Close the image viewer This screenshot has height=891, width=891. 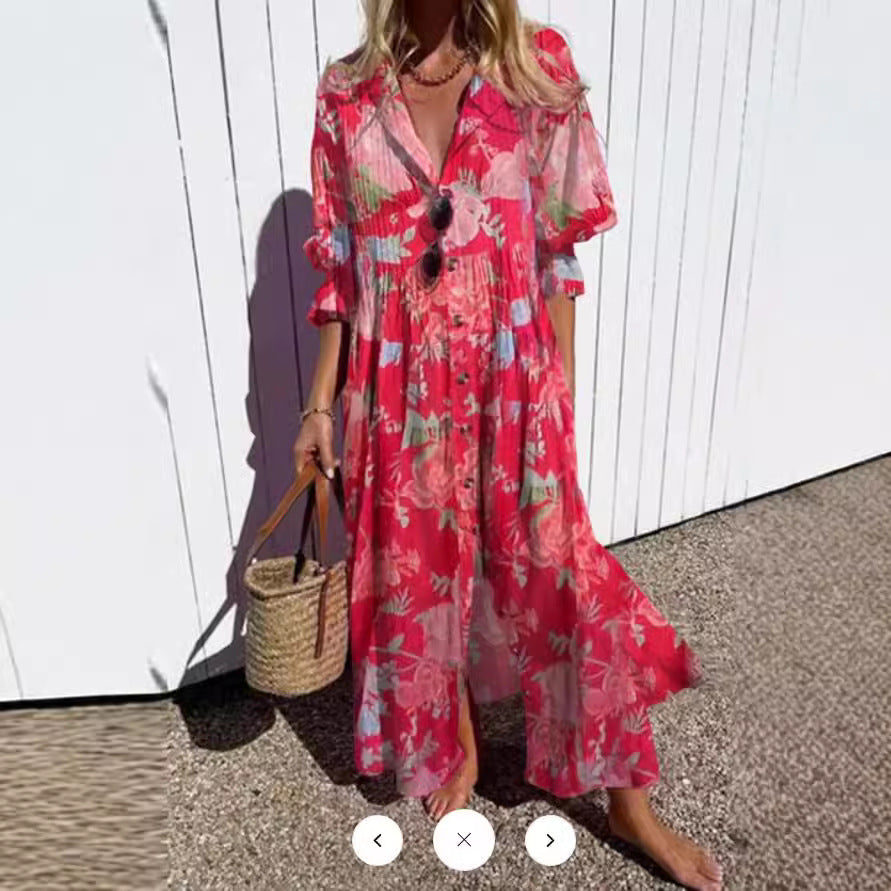(x=464, y=840)
